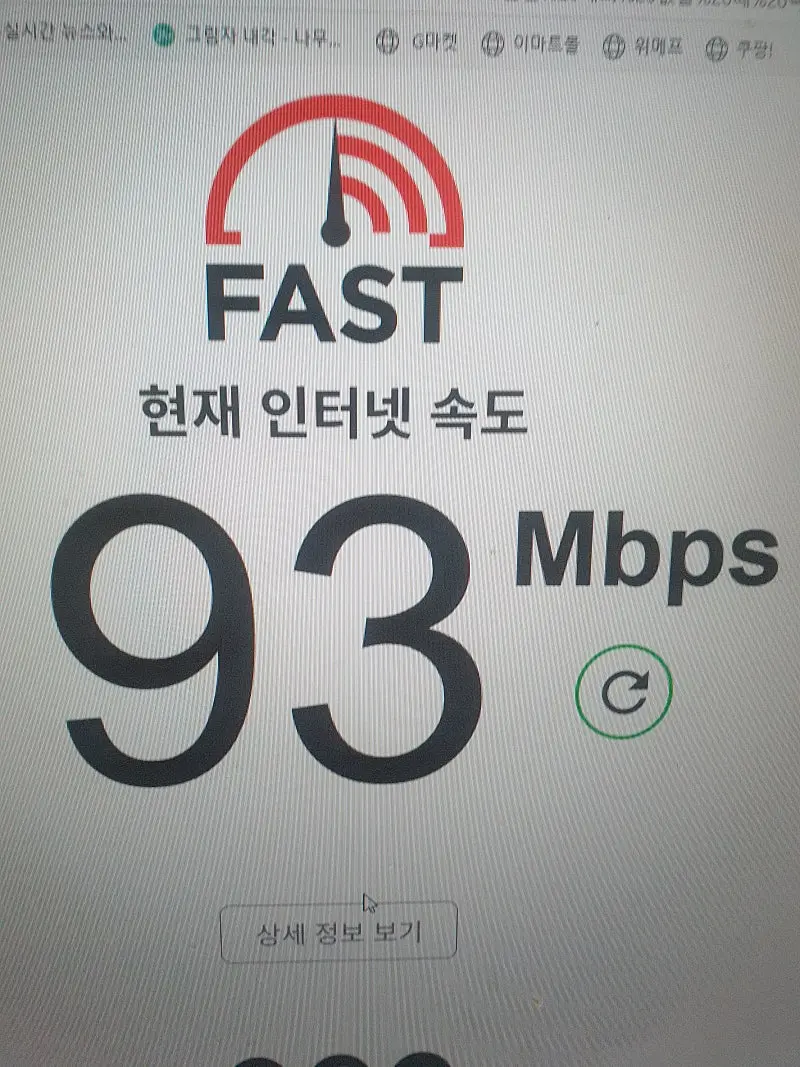The width and height of the screenshot is (800, 1067).
Task: Open the G마켓 bookmark
Action: tap(419, 44)
